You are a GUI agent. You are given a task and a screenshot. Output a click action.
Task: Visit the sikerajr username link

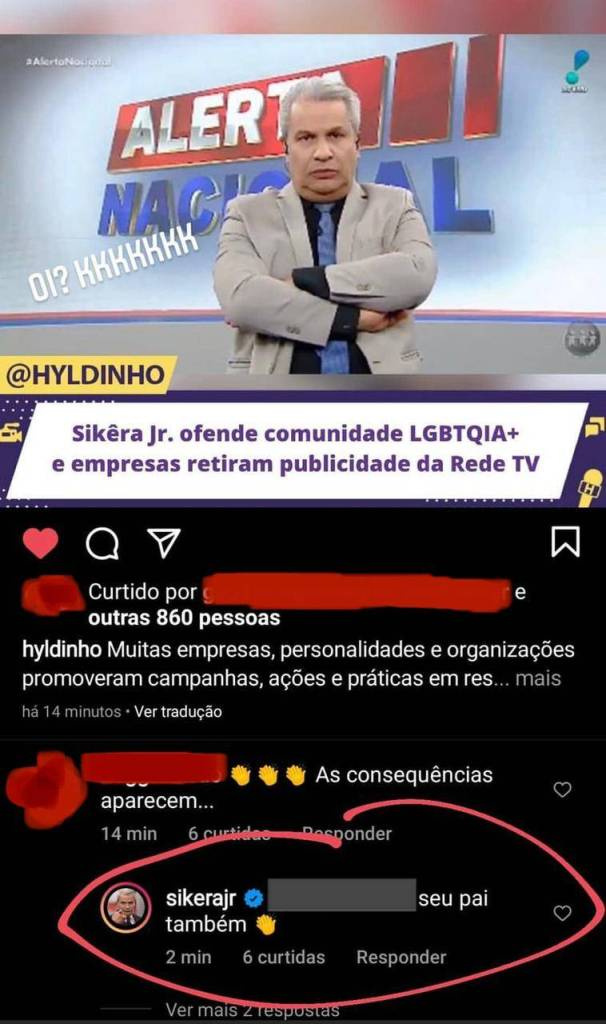205,897
